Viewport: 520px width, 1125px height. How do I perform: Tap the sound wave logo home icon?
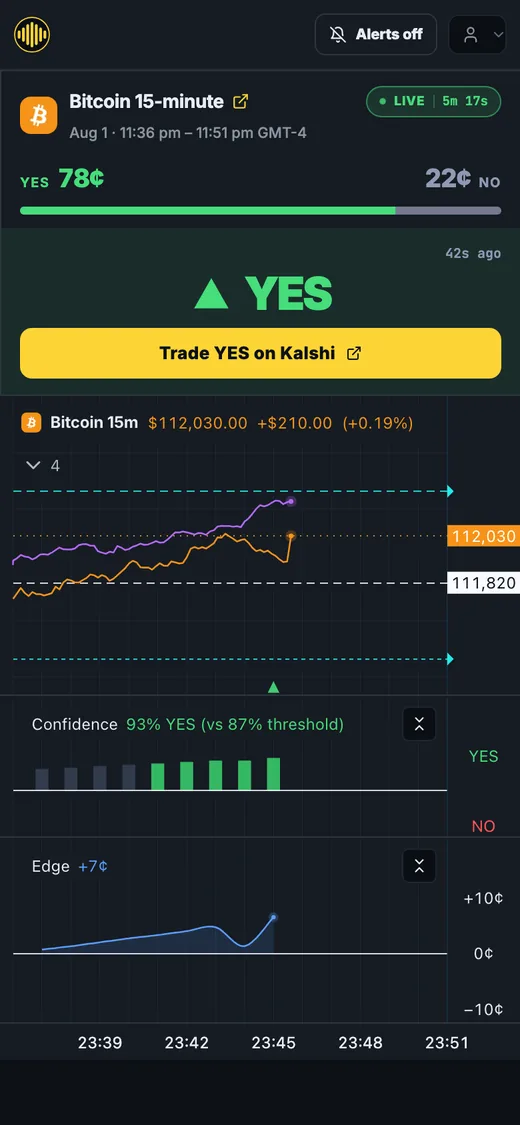tap(33, 34)
